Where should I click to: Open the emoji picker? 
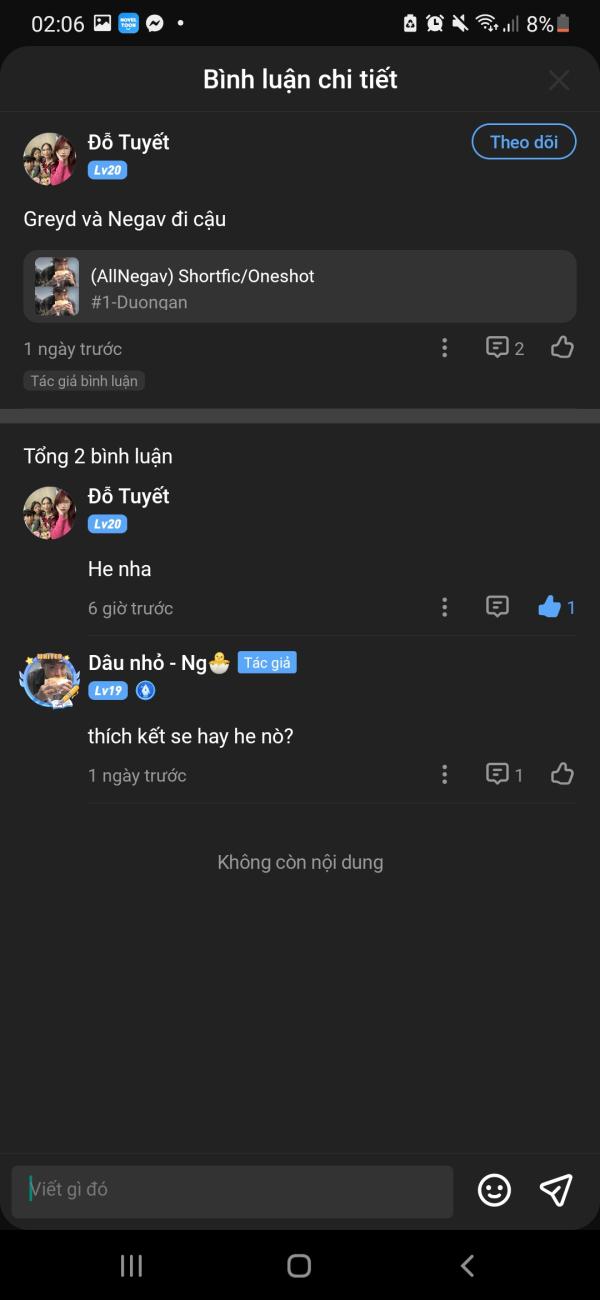pos(494,1190)
